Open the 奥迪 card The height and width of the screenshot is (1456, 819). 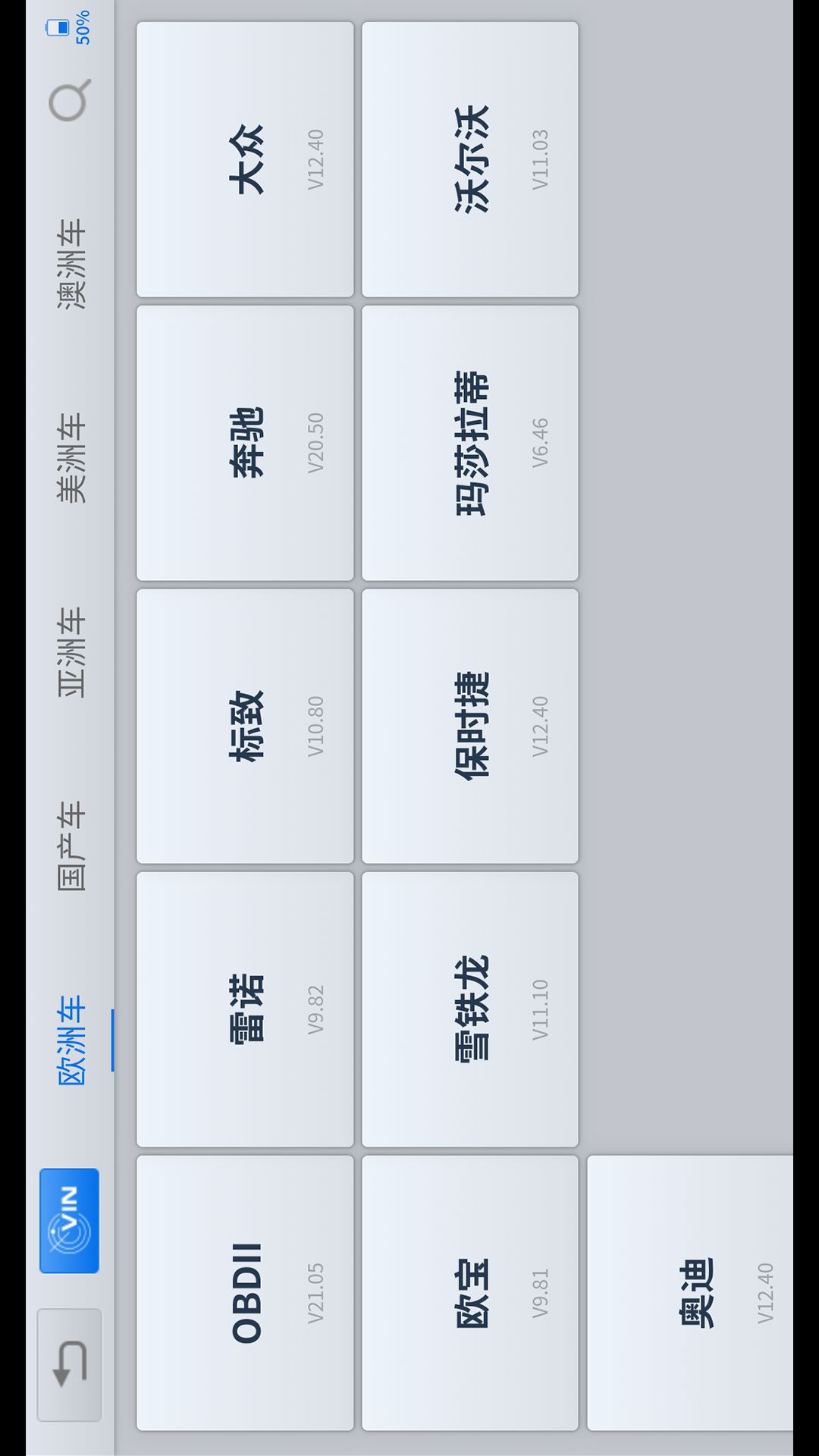click(x=690, y=1293)
